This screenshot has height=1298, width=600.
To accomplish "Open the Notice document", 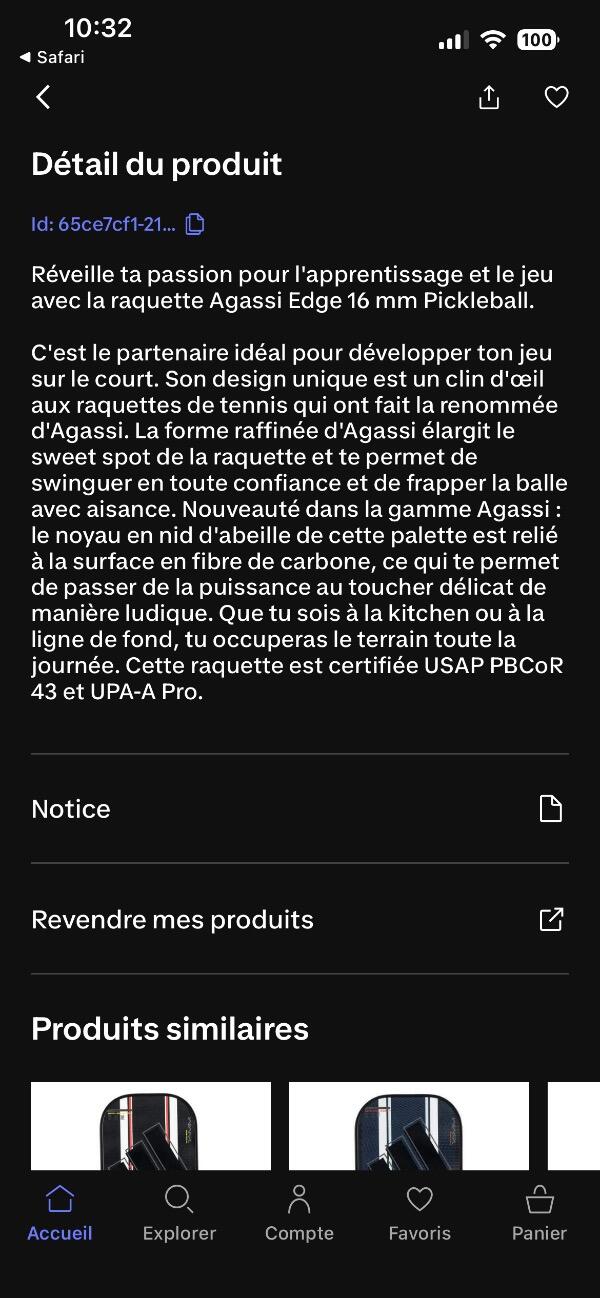I will (300, 809).
